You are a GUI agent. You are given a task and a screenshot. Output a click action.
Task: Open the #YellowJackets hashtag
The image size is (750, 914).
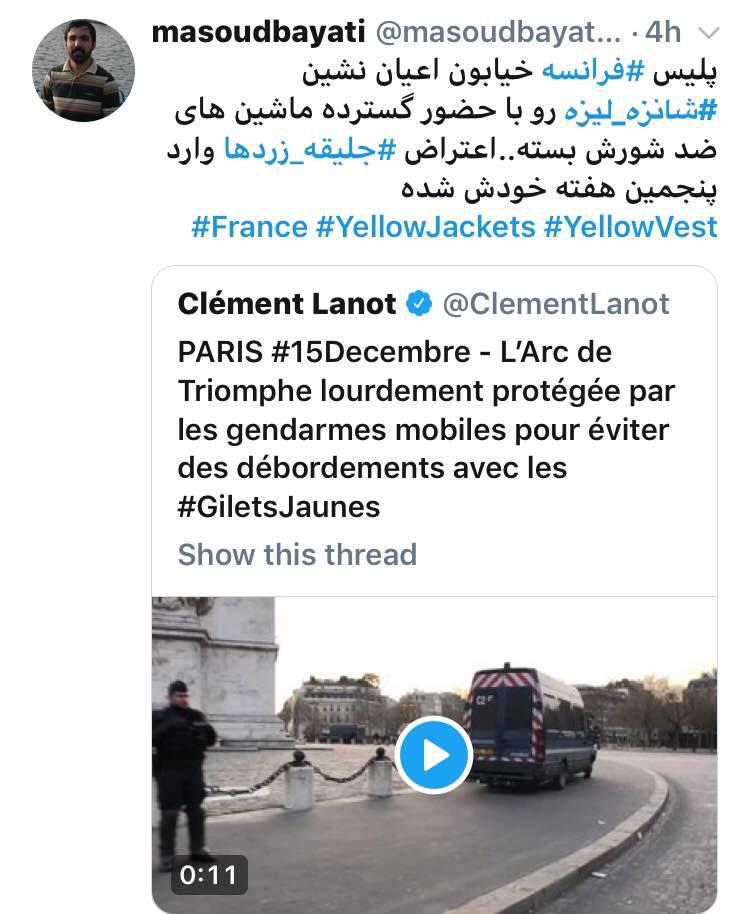[425, 227]
